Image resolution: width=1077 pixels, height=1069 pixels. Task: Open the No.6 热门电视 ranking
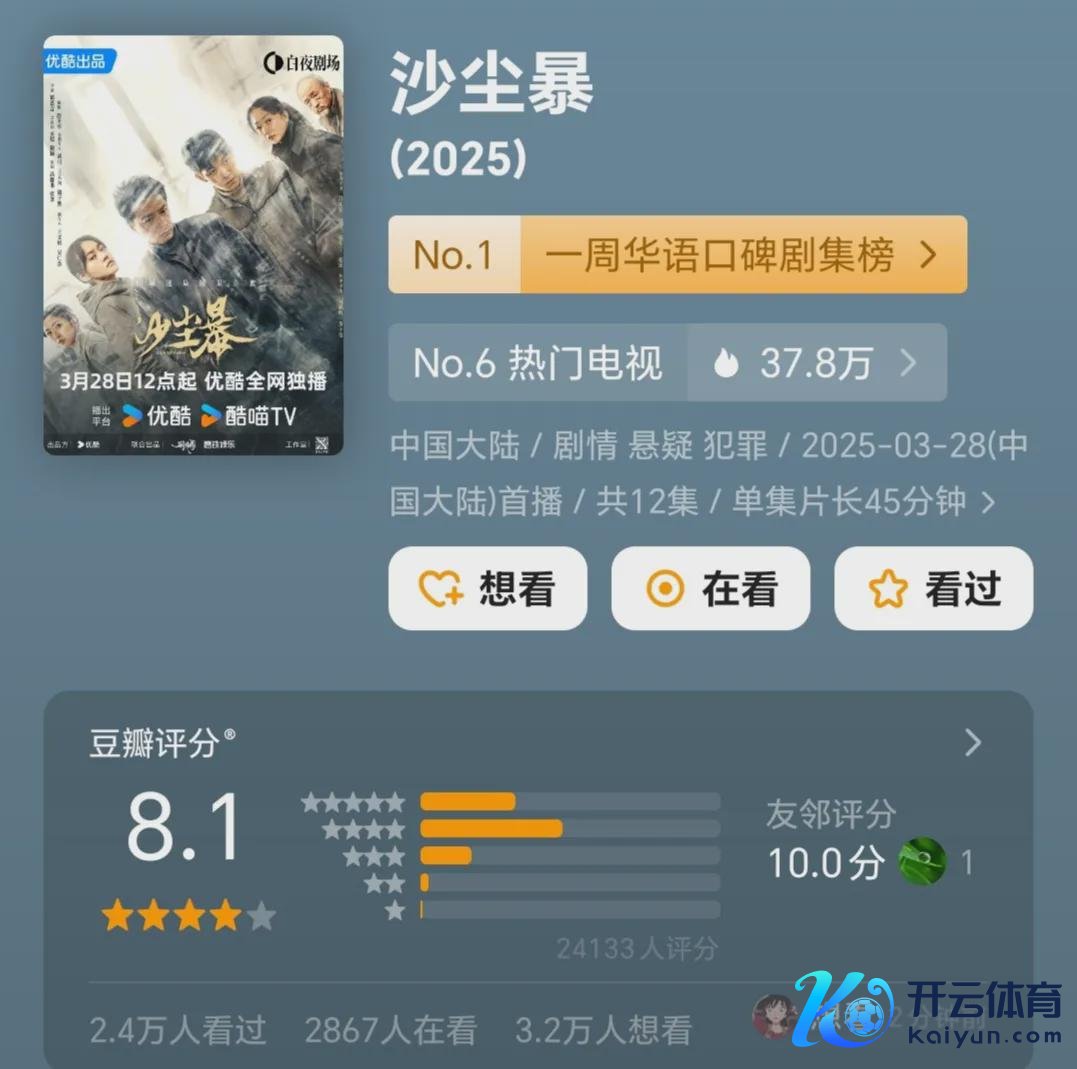click(x=667, y=363)
